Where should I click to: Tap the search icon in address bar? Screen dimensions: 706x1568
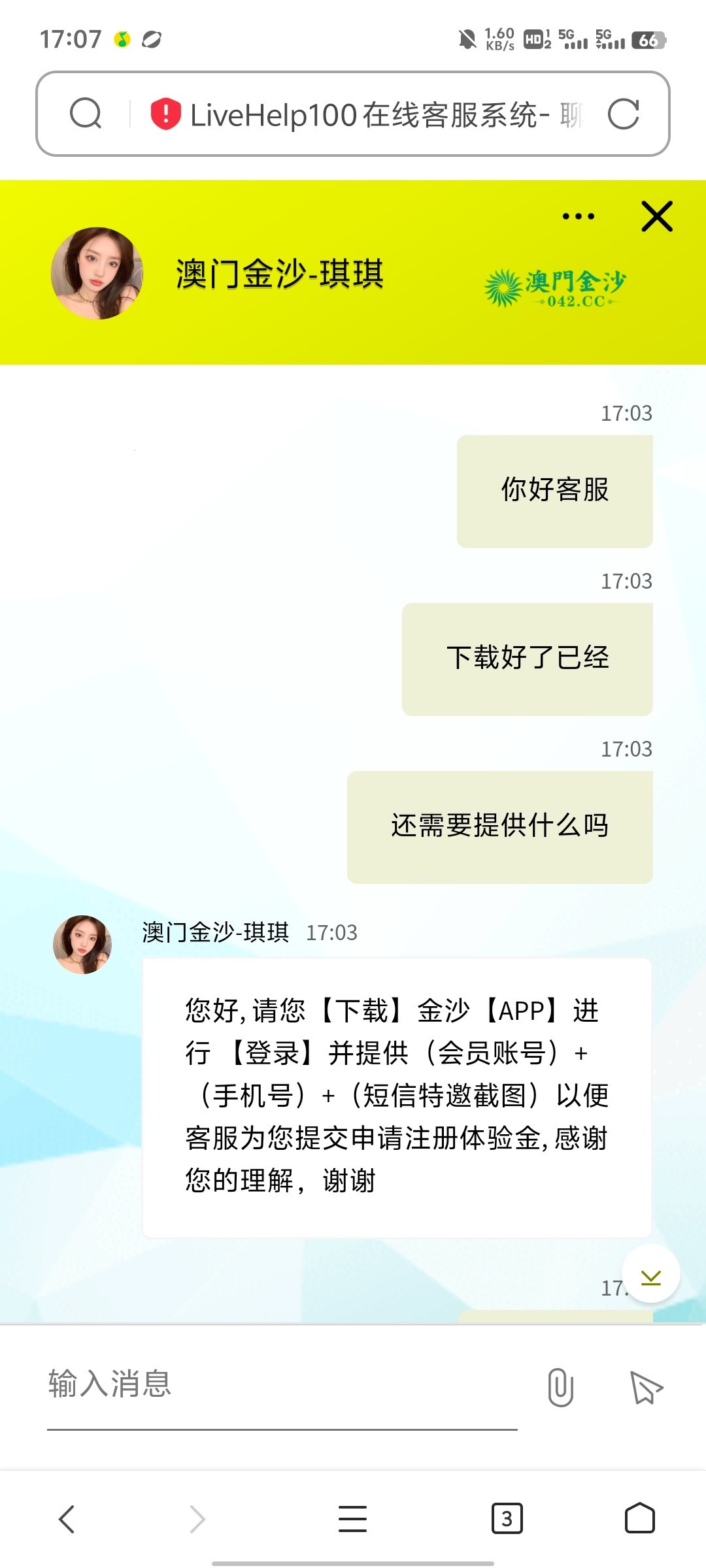coord(86,114)
